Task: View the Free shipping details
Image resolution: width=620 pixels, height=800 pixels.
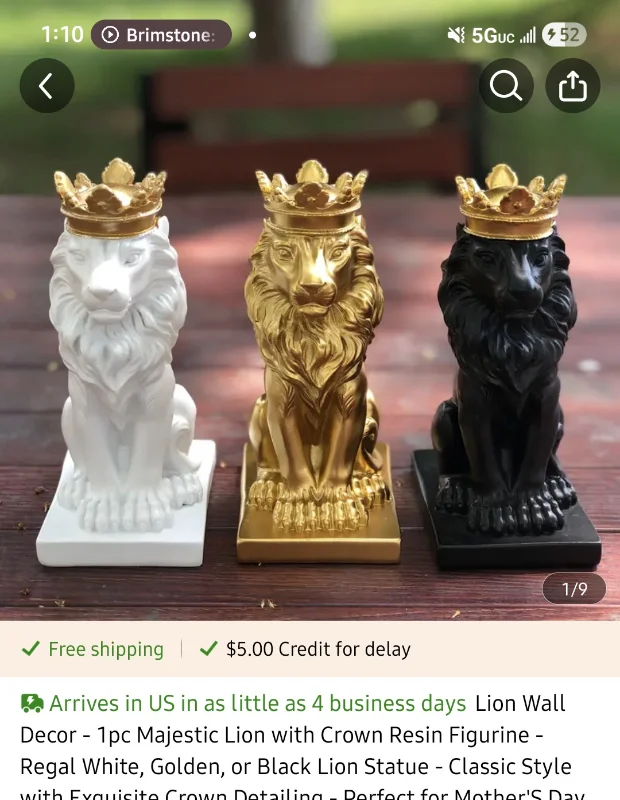Action: pyautogui.click(x=93, y=649)
